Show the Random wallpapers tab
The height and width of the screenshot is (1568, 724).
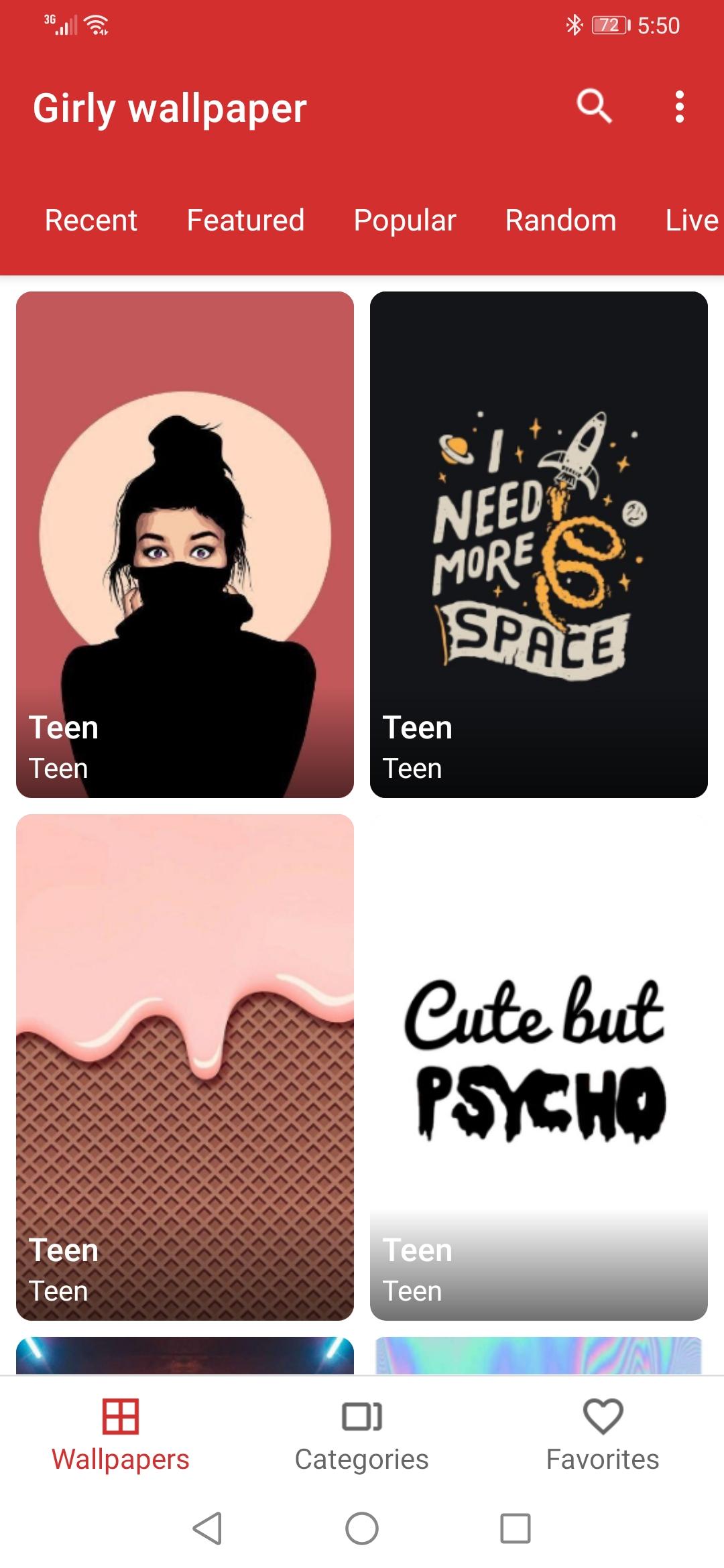tap(560, 220)
